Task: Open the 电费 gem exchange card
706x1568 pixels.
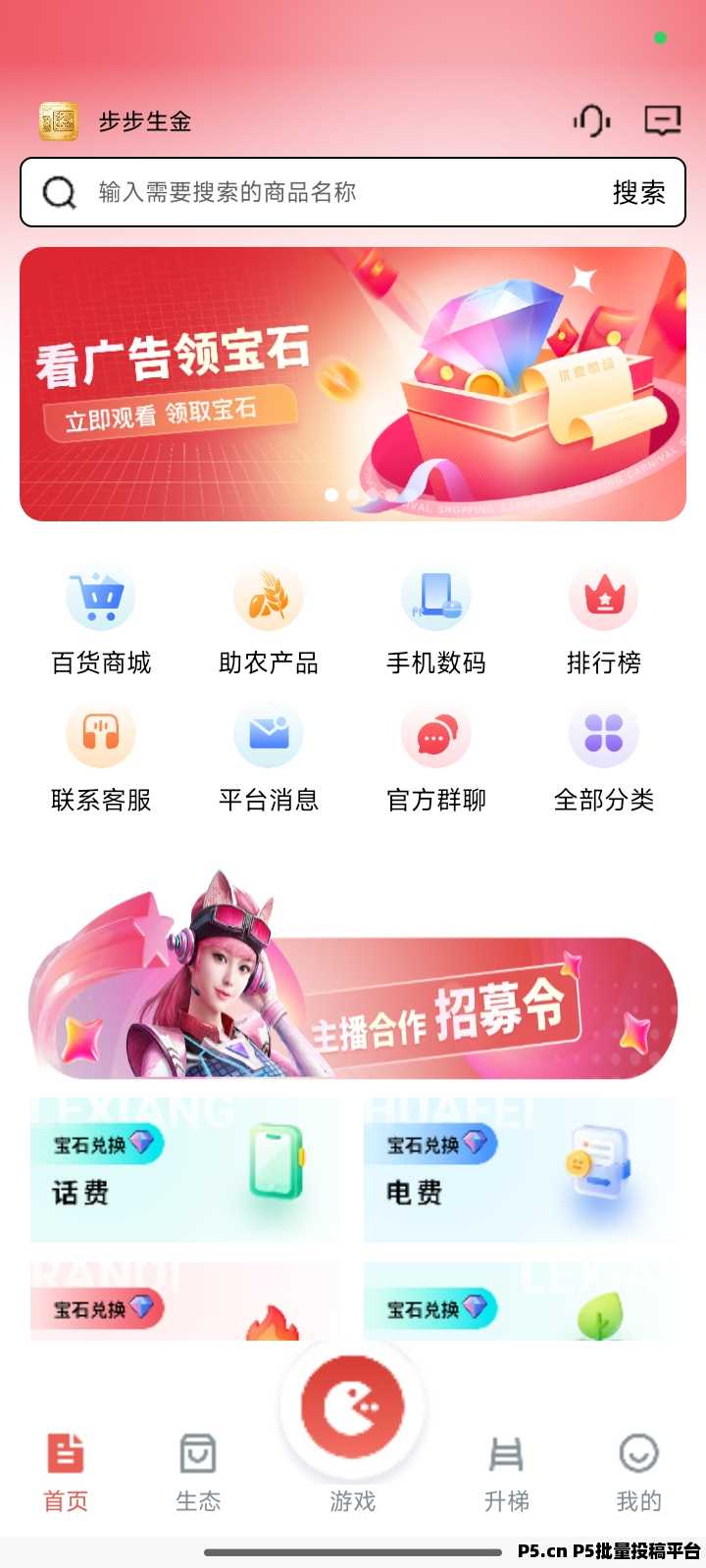Action: tap(518, 1170)
